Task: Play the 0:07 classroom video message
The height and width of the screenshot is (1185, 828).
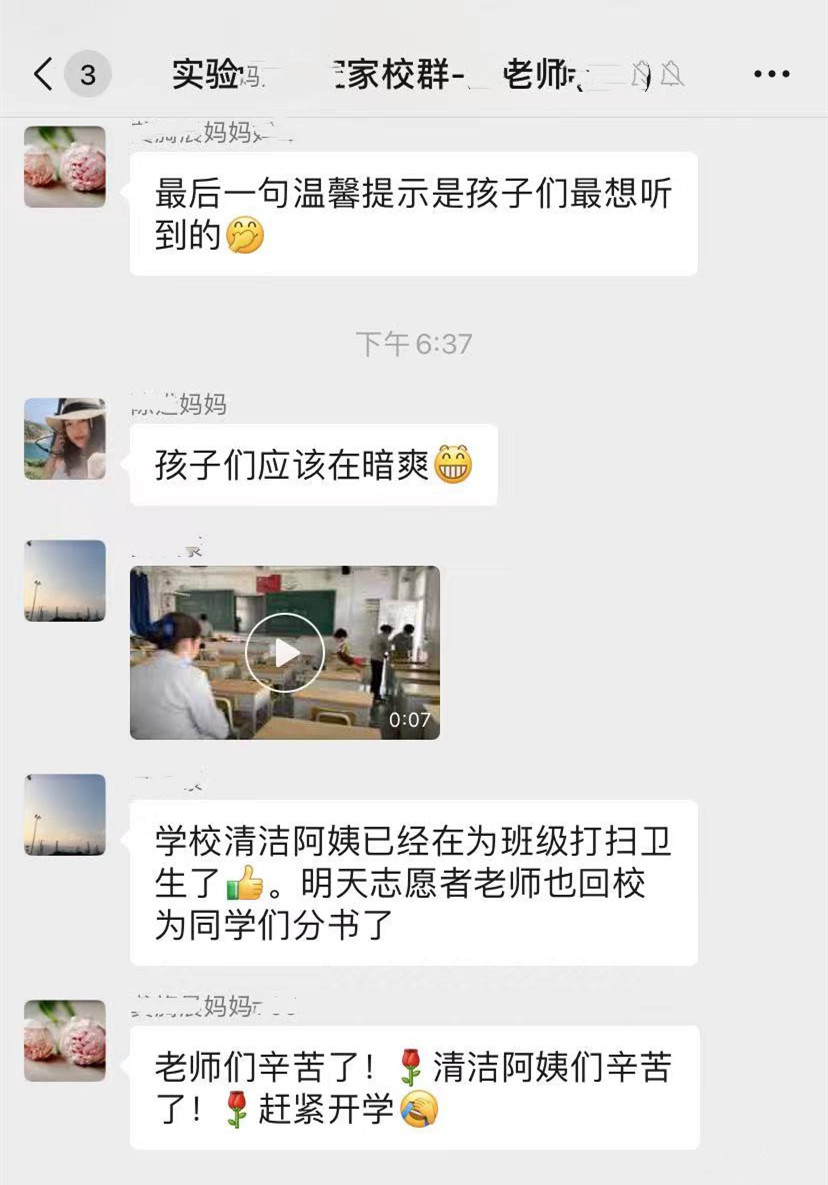Action: tap(285, 653)
